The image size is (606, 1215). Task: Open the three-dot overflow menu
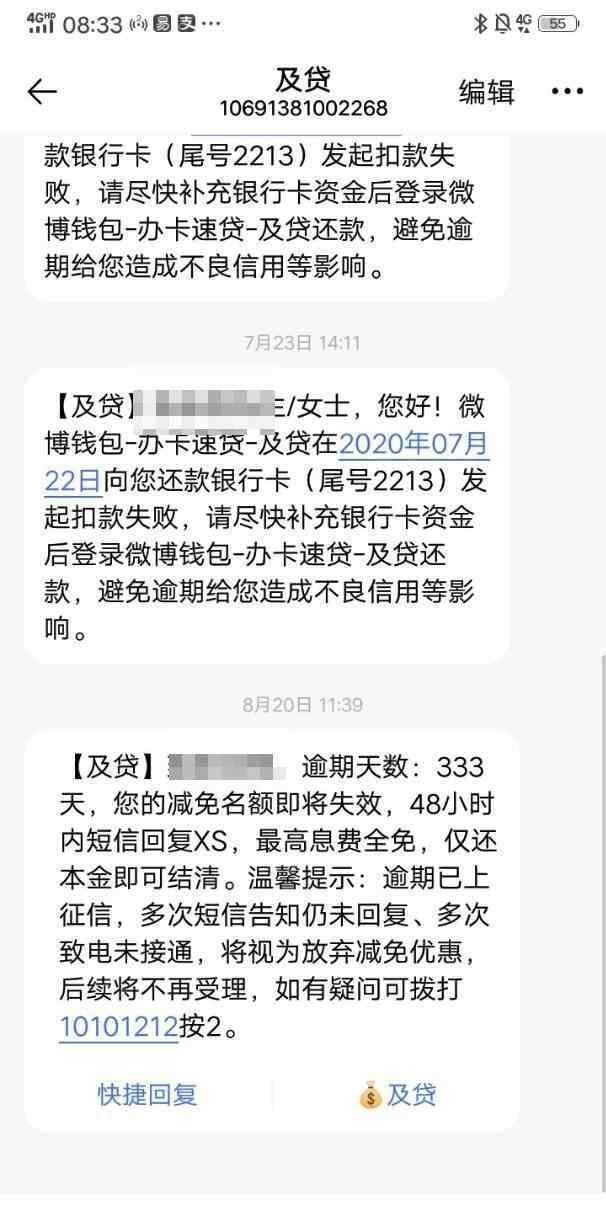point(567,92)
